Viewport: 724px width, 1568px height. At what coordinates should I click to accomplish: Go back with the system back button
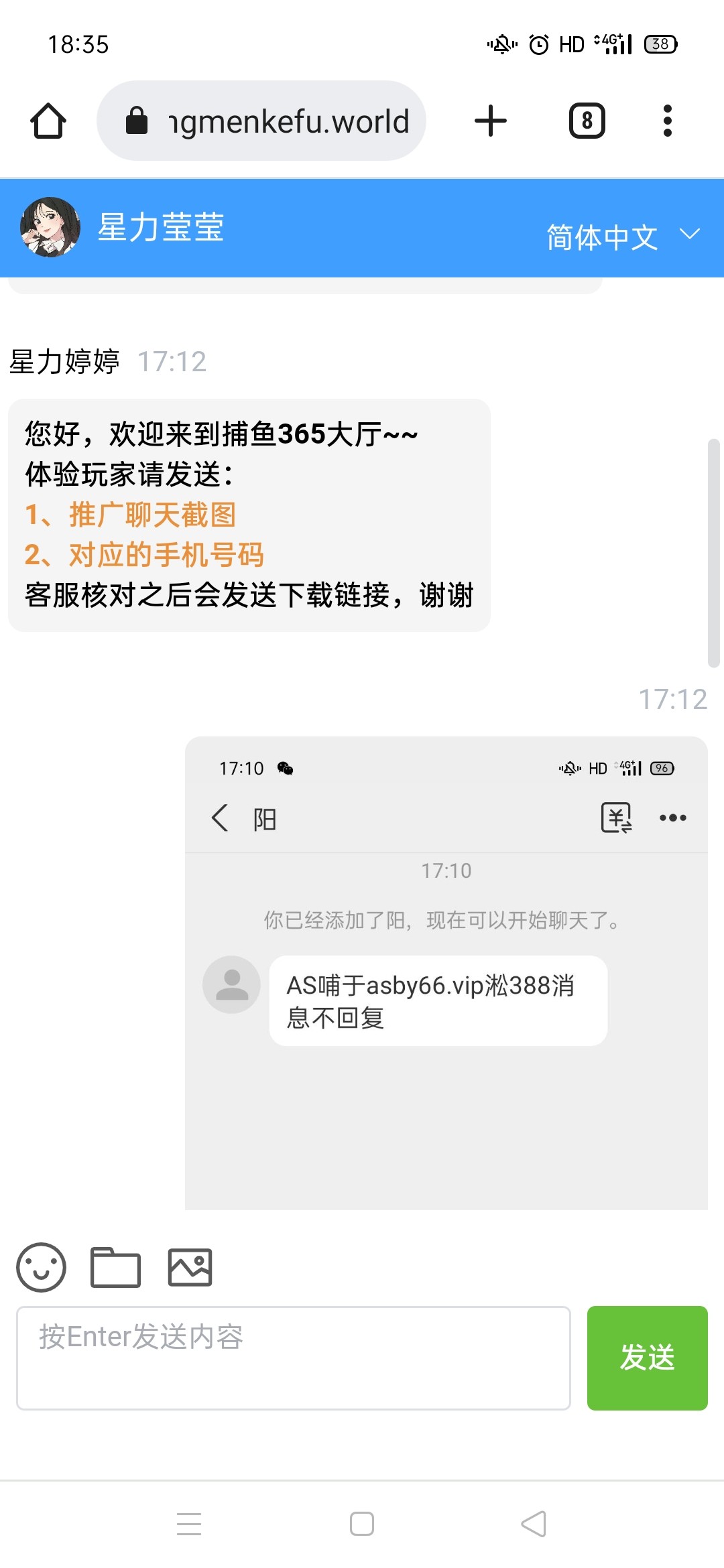534,1524
